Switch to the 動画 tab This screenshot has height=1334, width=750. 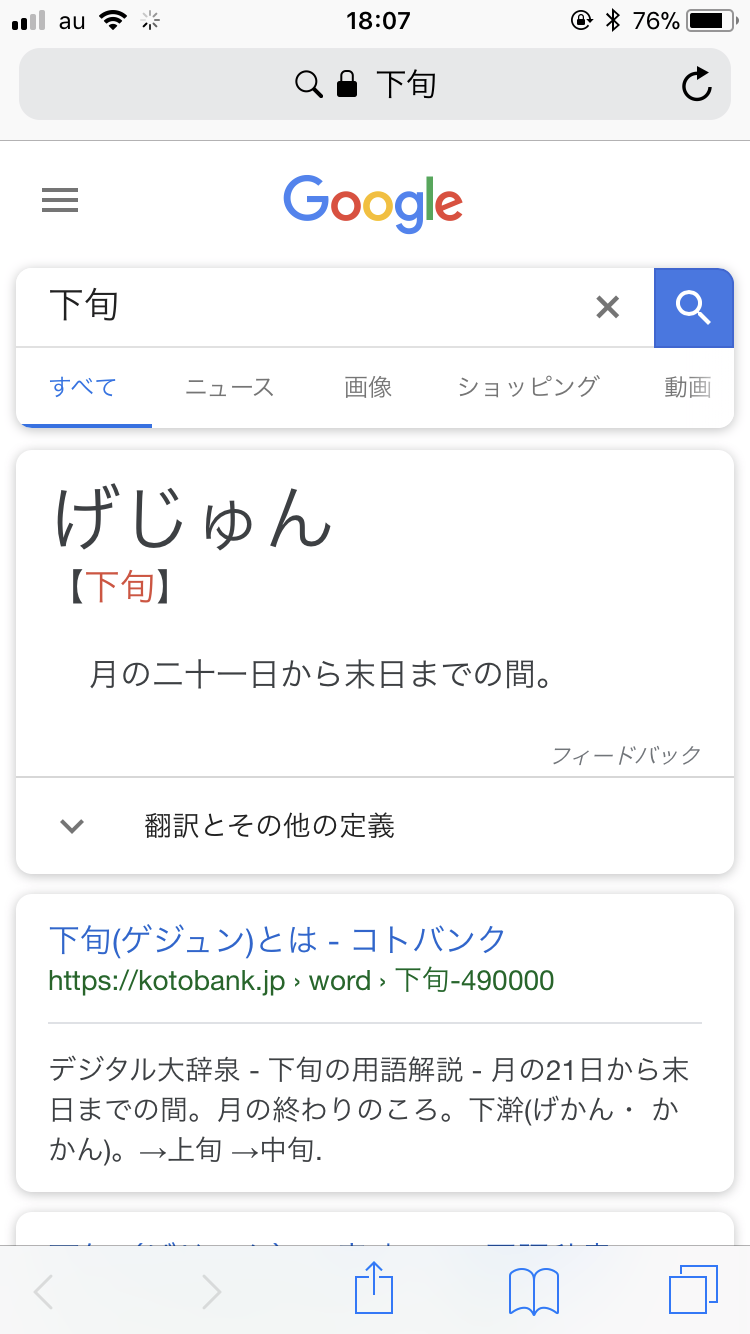[x=687, y=387]
